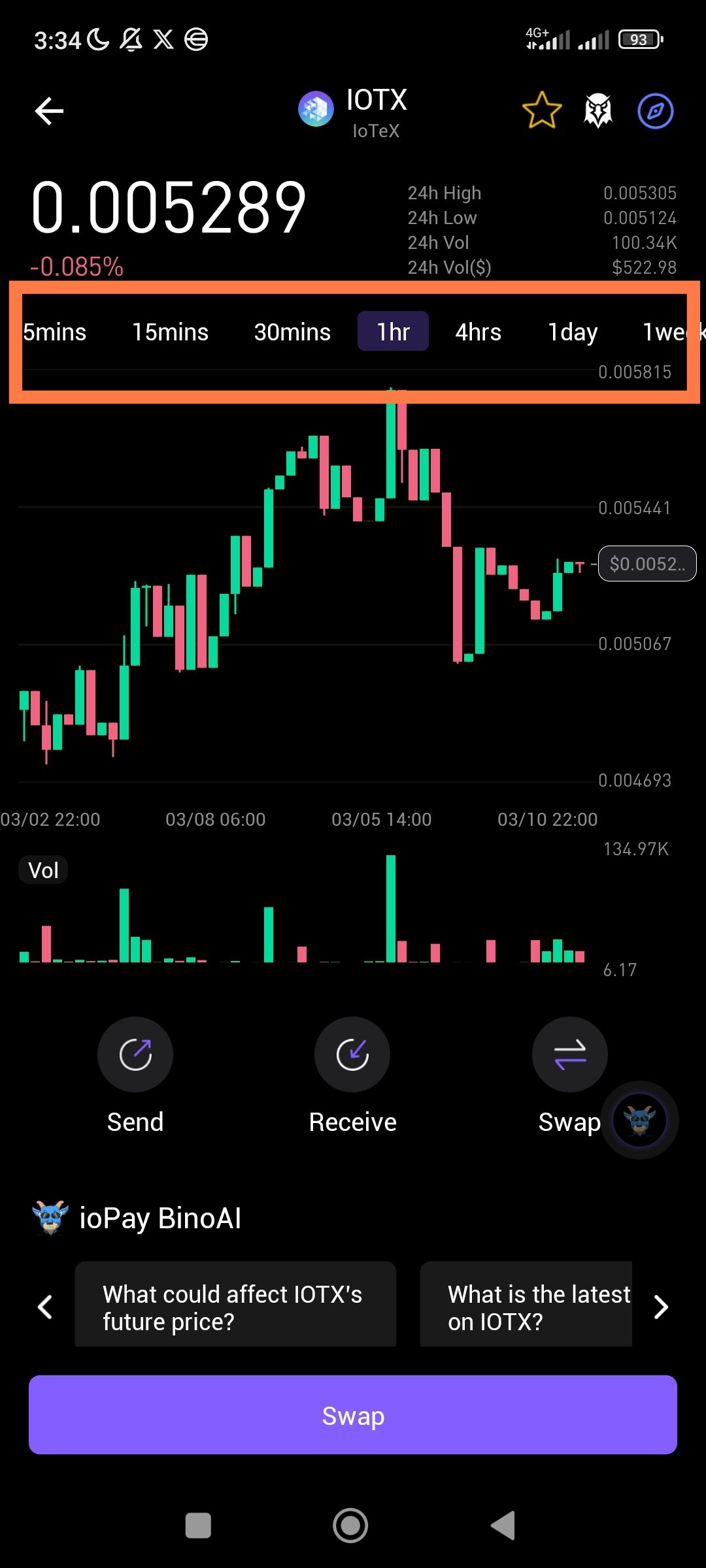This screenshot has height=1568, width=706.
Task: Switch chart to 4hrs interval
Action: point(478,332)
